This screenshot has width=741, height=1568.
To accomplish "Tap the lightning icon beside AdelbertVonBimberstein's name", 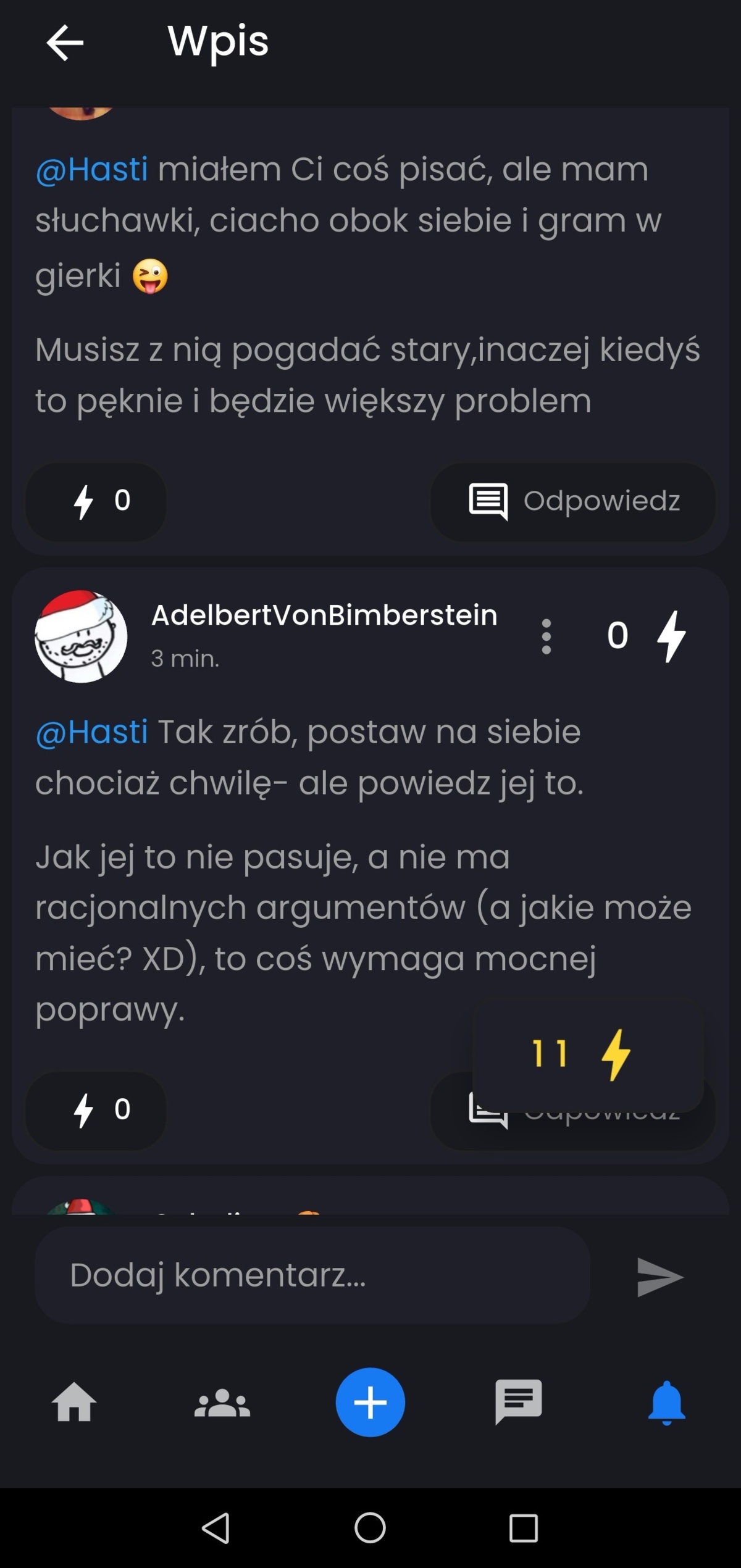I will tap(671, 636).
